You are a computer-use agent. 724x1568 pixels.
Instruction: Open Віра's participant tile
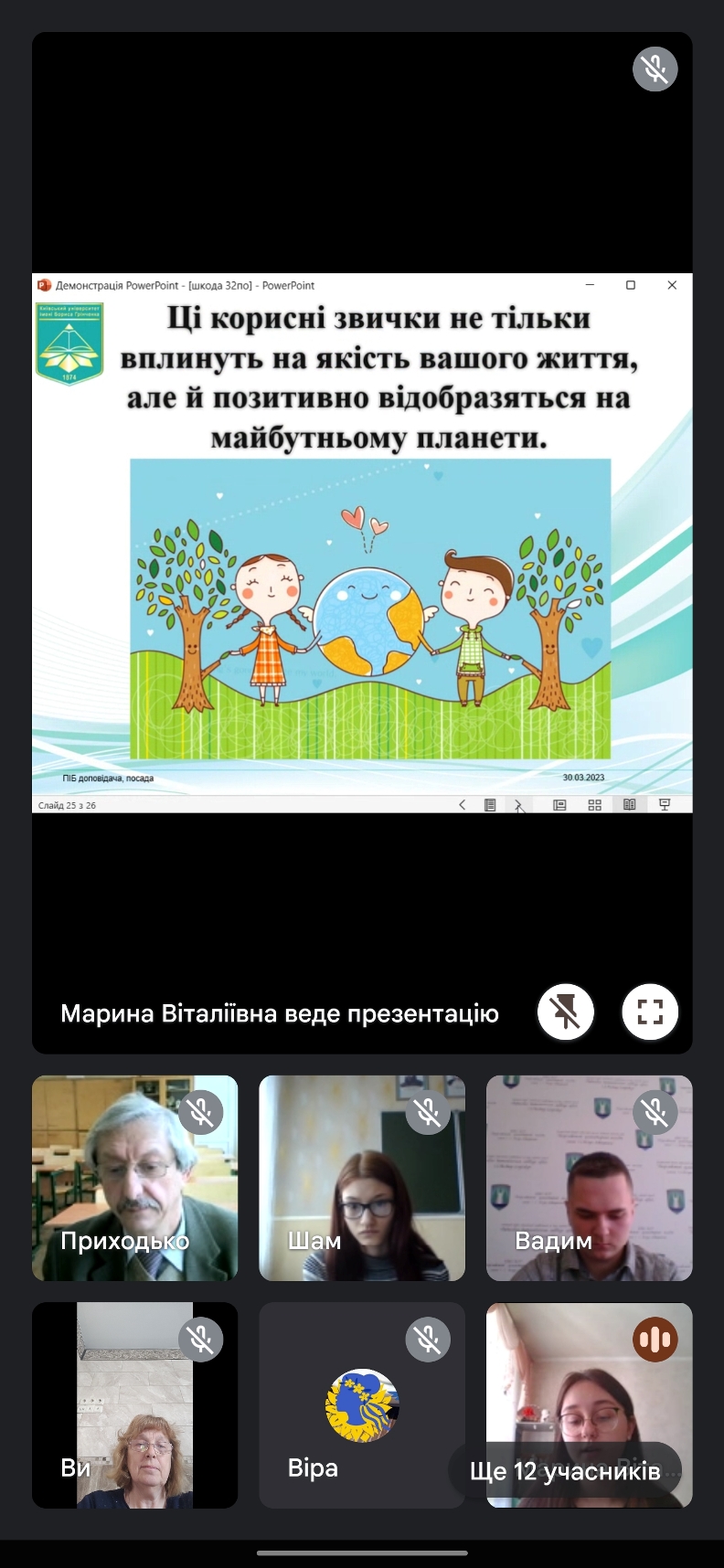[362, 1404]
